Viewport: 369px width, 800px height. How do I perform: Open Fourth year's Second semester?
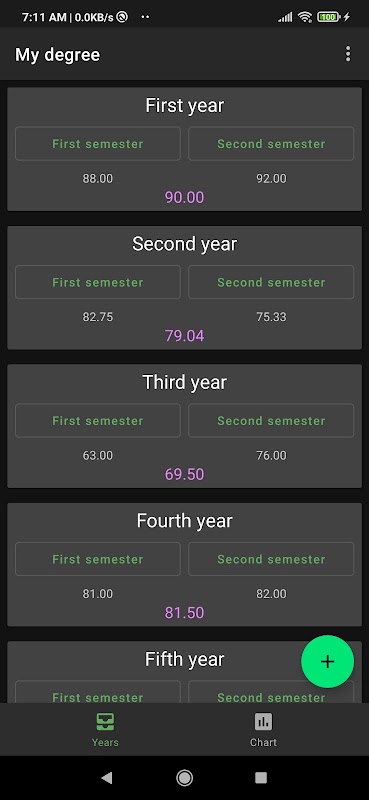pyautogui.click(x=271, y=559)
